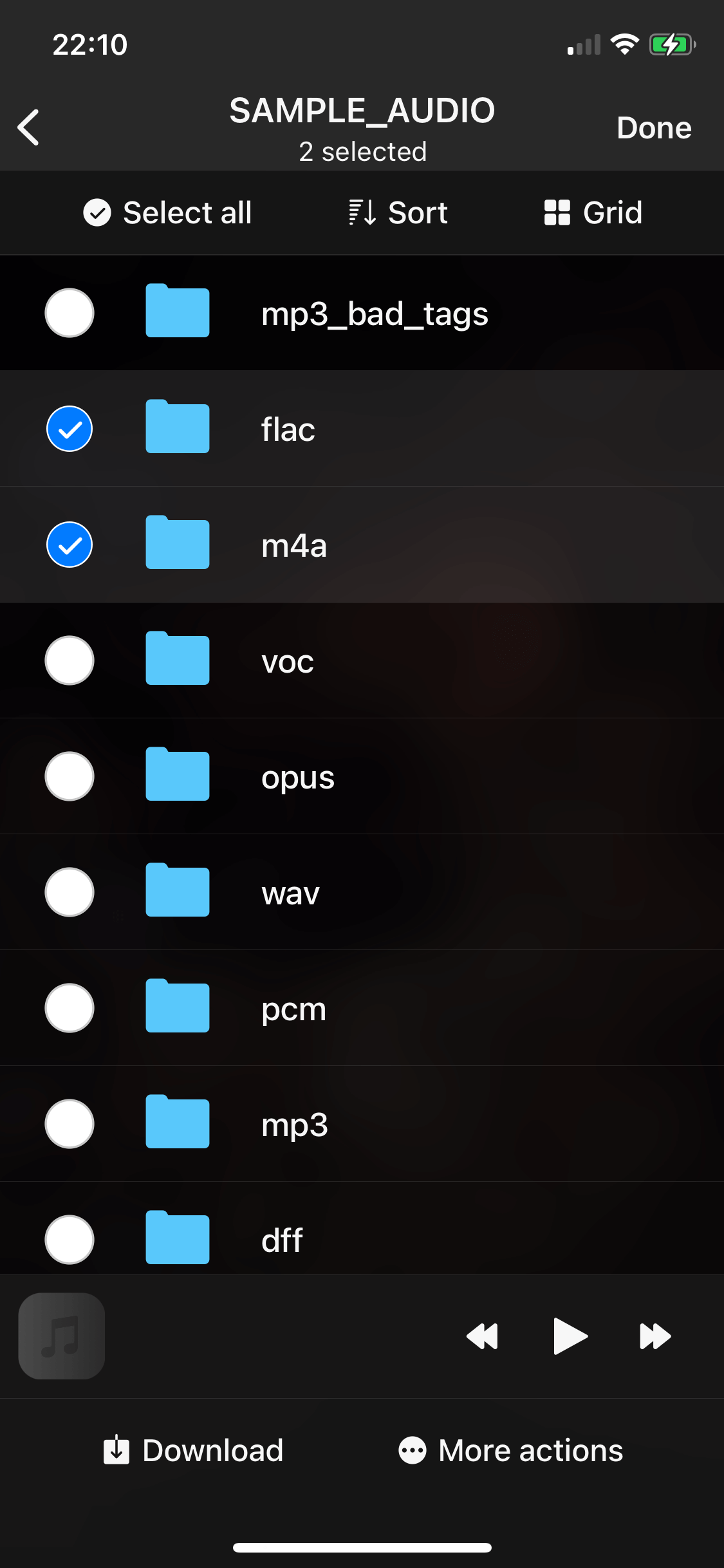Image resolution: width=724 pixels, height=1568 pixels.
Task: Open the pcm folder icon
Action: pyautogui.click(x=177, y=1007)
